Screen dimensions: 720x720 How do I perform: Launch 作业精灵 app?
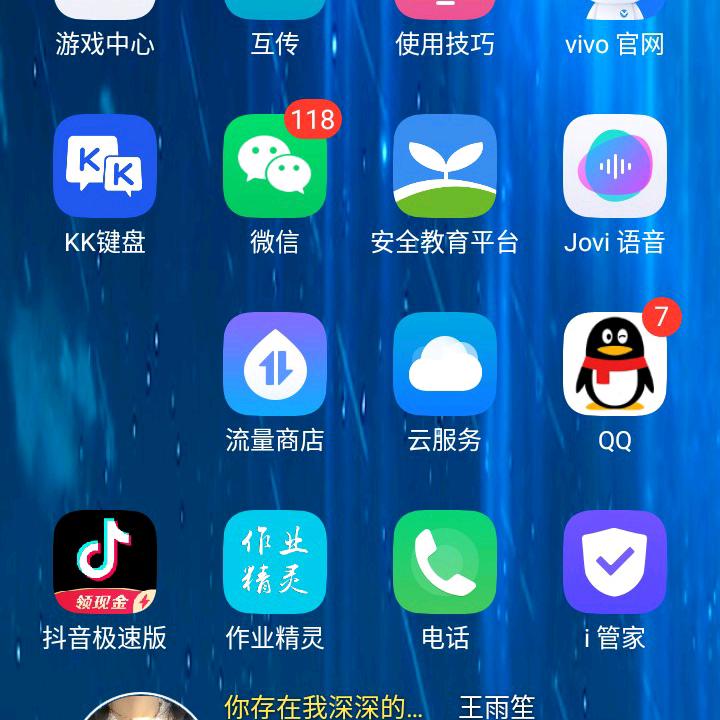tap(275, 562)
